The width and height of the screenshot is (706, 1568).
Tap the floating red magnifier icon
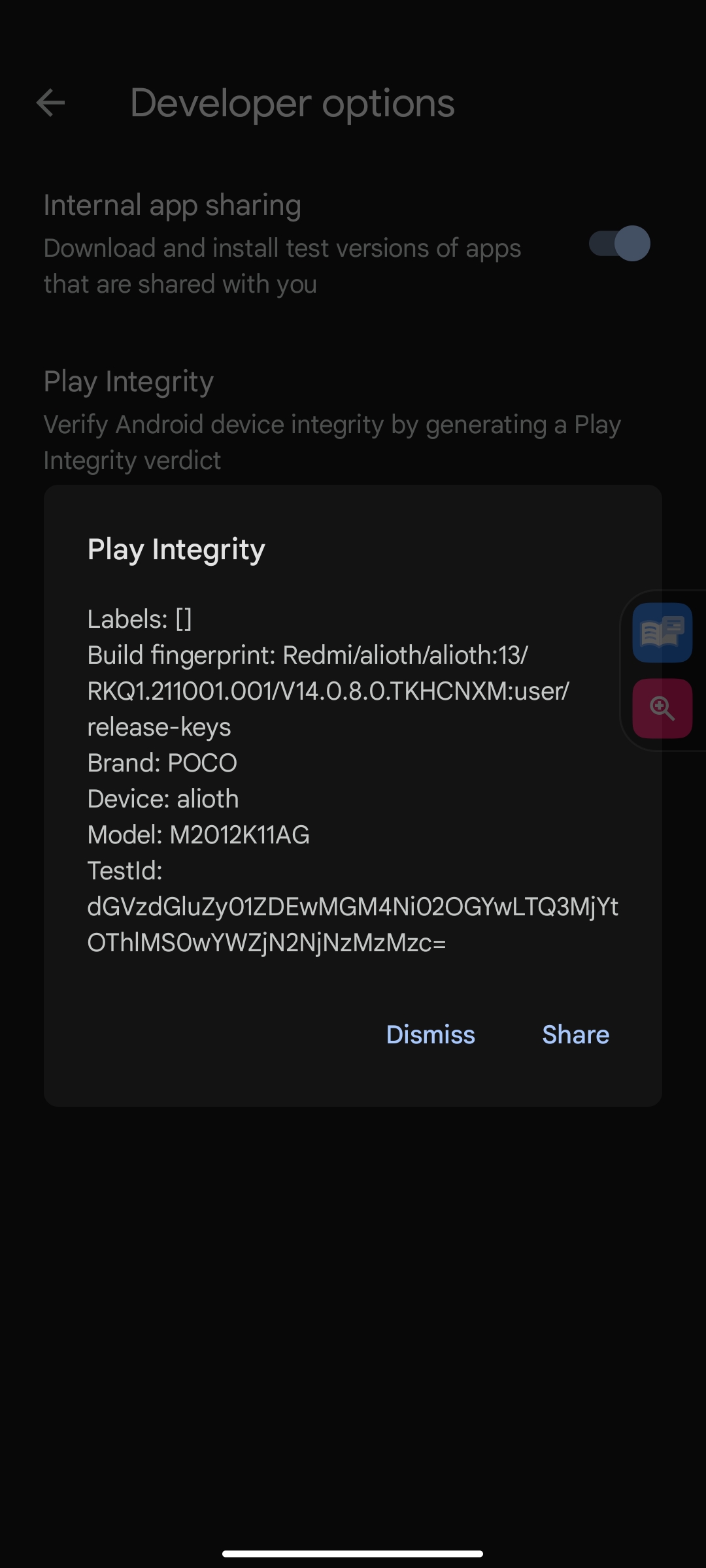(662, 708)
